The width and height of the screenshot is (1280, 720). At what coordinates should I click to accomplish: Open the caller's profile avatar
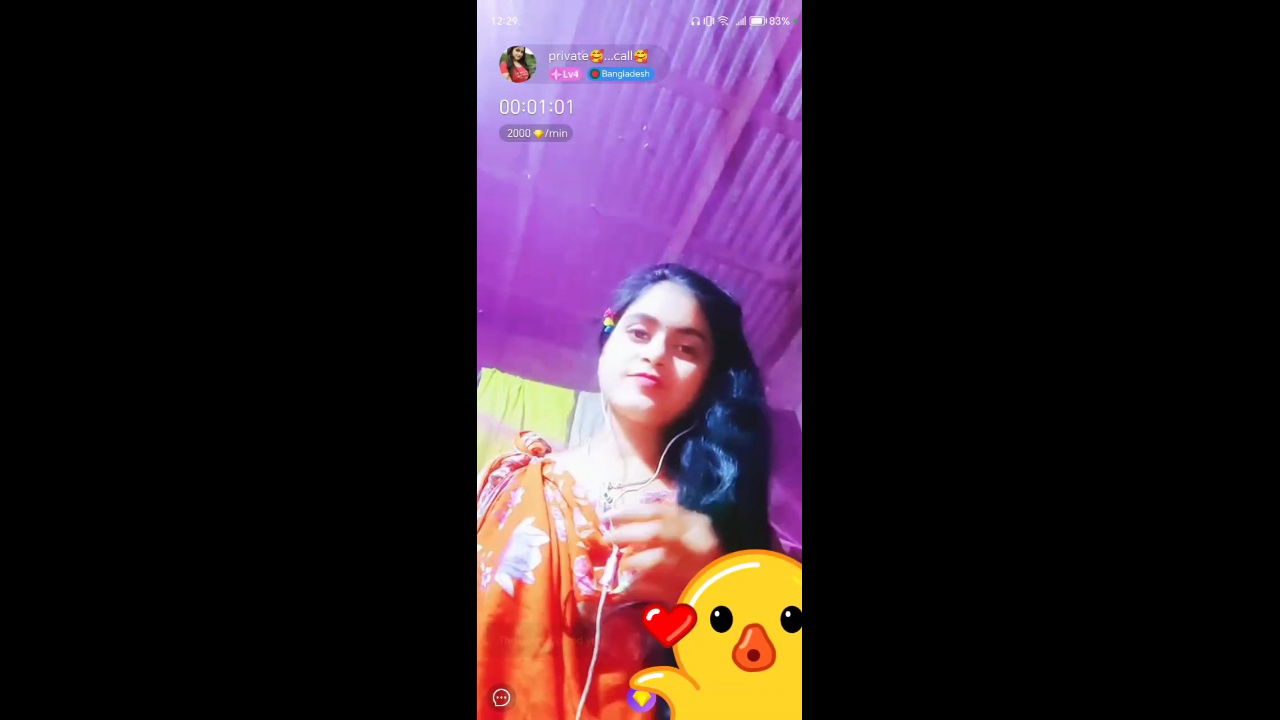(518, 64)
